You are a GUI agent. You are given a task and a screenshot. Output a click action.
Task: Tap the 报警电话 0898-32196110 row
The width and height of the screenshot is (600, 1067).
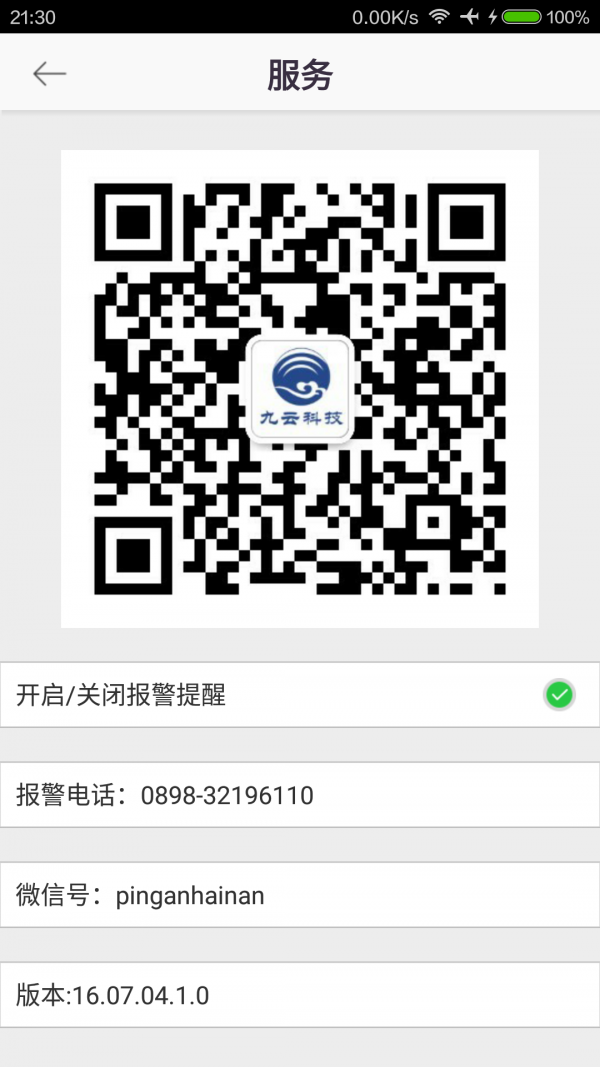(300, 795)
